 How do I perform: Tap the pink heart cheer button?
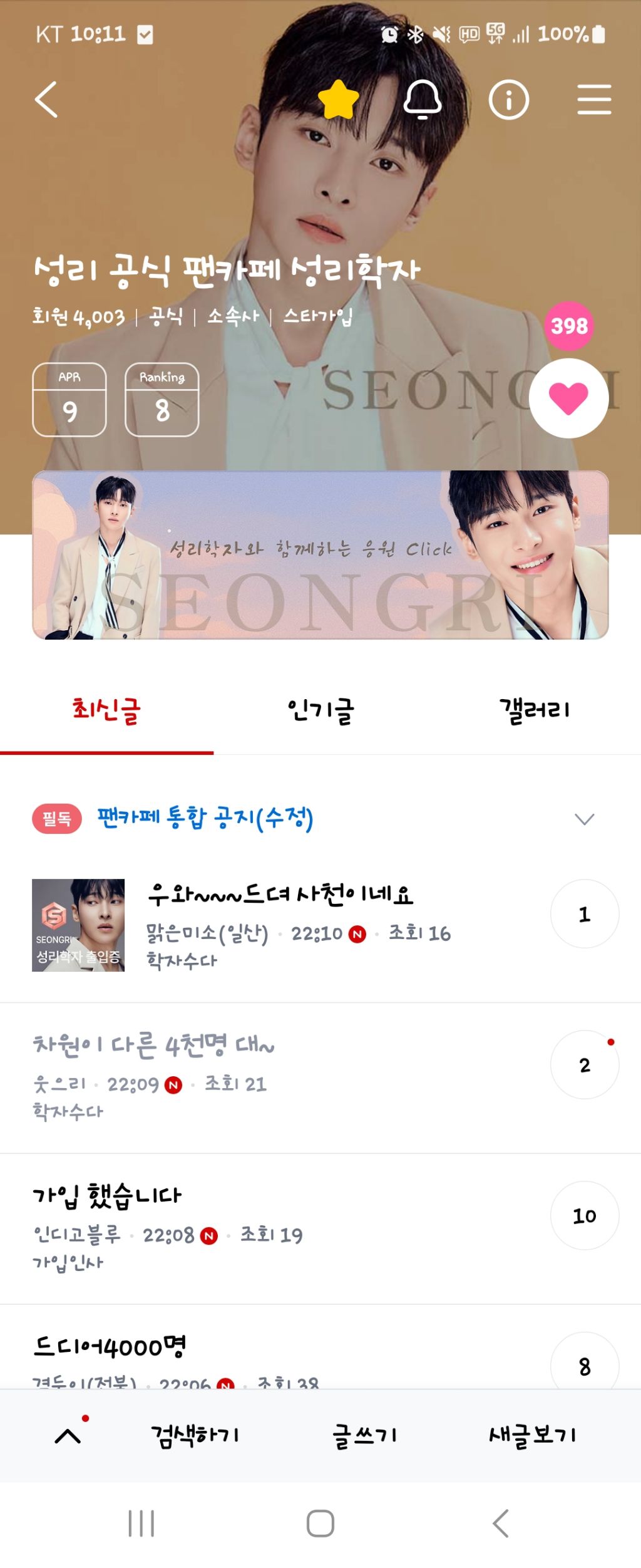568,398
